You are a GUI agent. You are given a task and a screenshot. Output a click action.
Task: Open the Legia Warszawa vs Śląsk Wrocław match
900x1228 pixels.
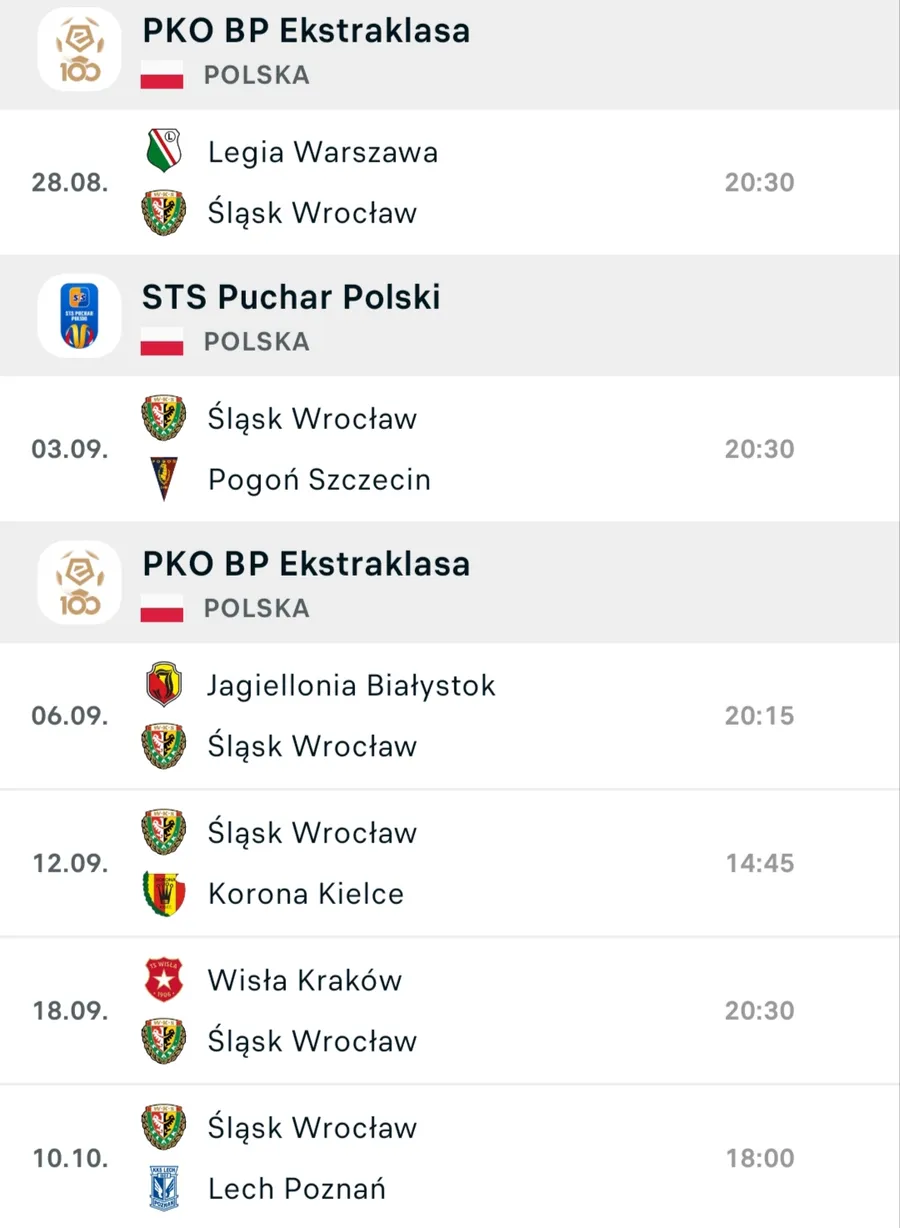coord(450,182)
